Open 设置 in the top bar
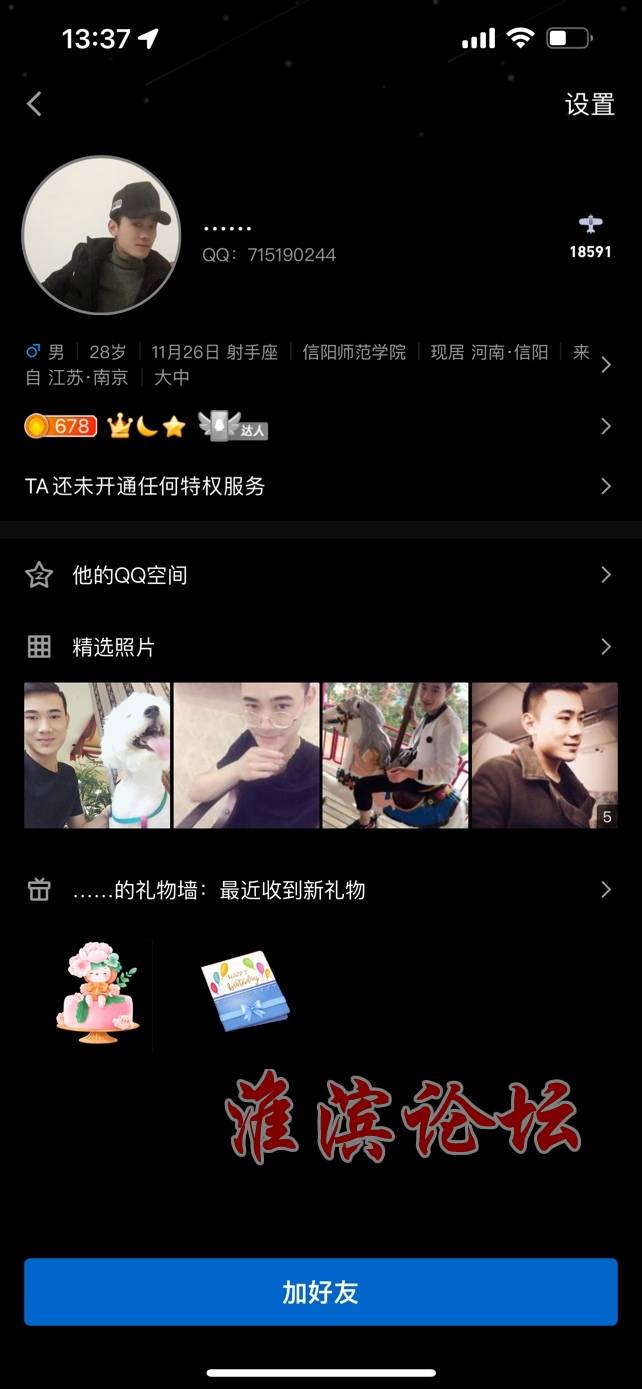The image size is (642, 1389). pos(589,104)
